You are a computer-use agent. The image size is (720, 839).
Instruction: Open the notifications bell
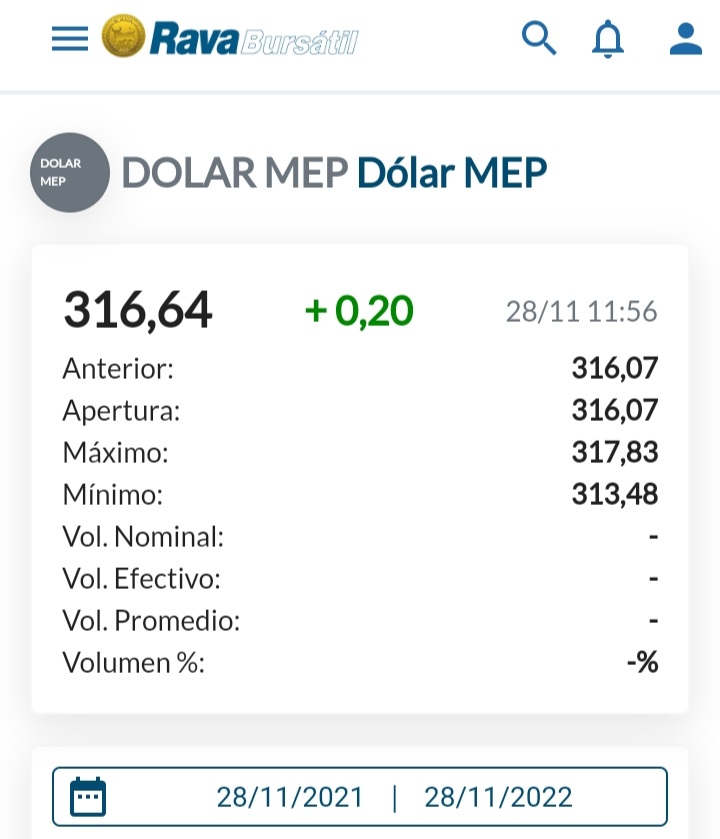tap(607, 40)
